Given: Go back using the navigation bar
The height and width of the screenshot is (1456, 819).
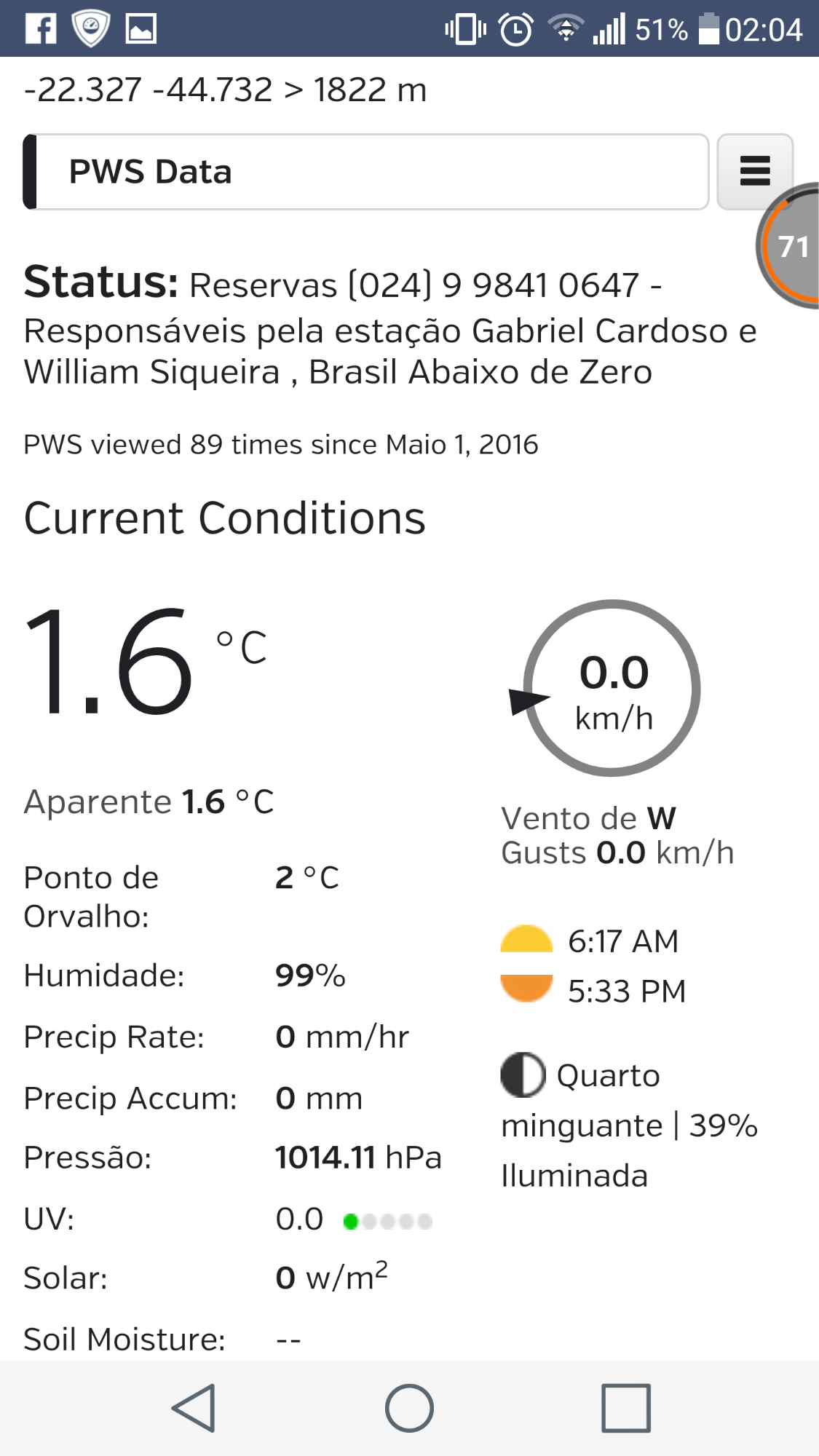Looking at the screenshot, I should pyautogui.click(x=194, y=1408).
